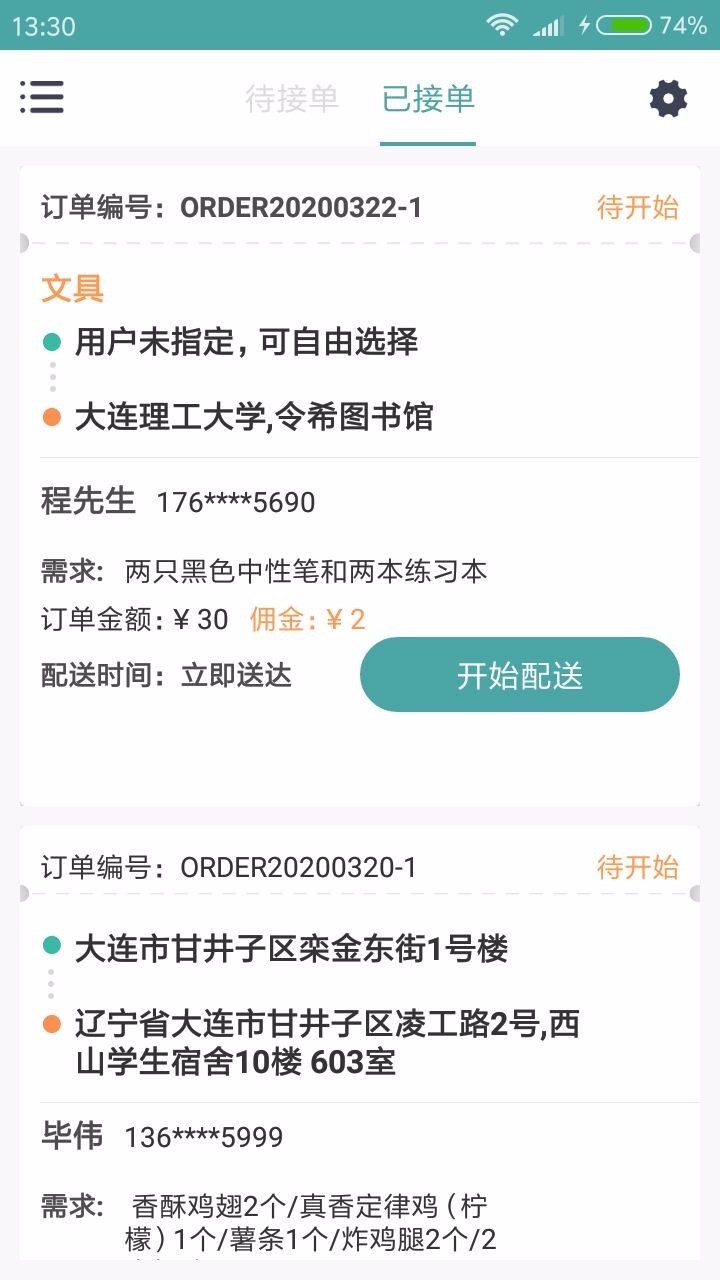This screenshot has width=720, height=1280.
Task: Tap 开始配送 for the stationery order
Action: point(519,675)
